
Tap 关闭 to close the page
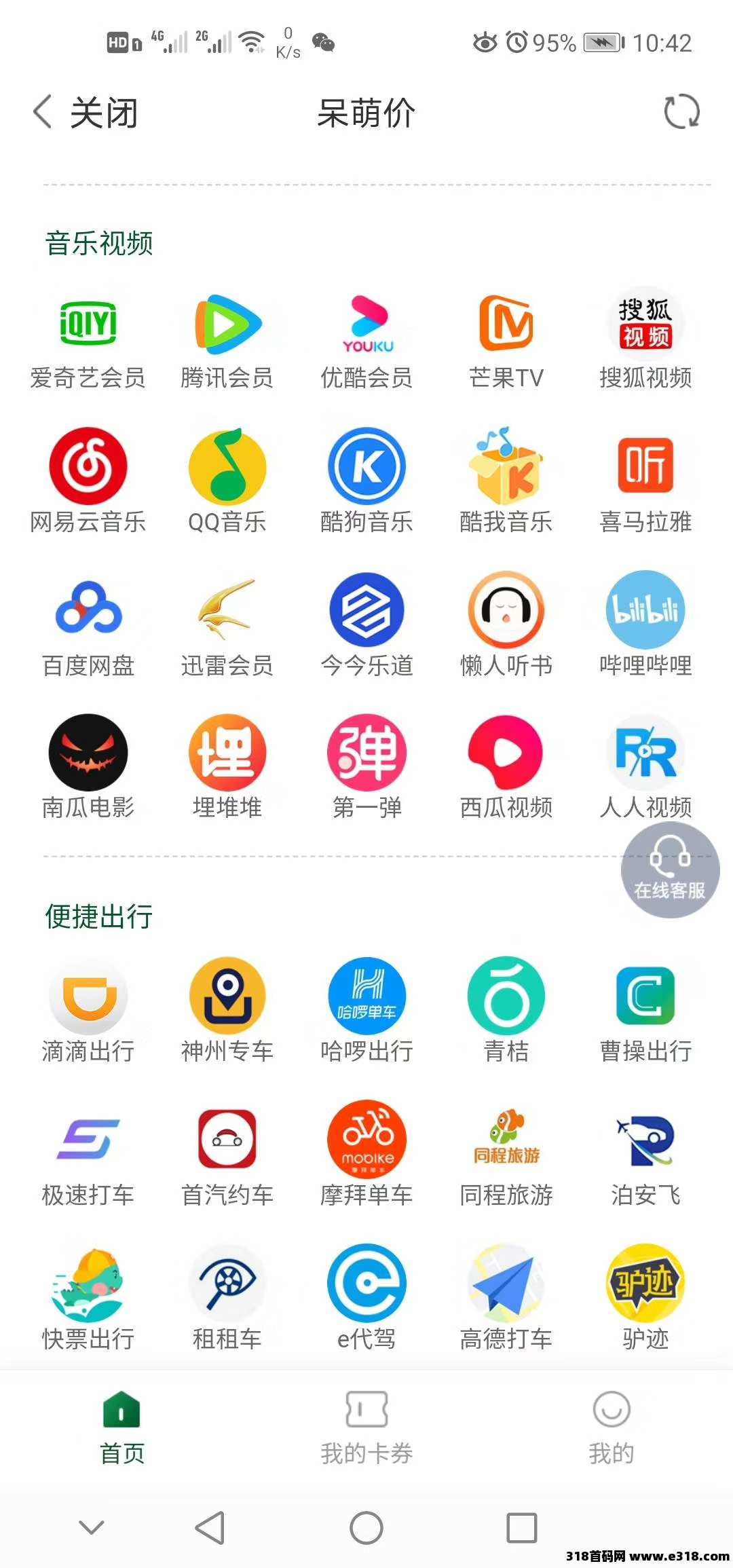tap(86, 112)
